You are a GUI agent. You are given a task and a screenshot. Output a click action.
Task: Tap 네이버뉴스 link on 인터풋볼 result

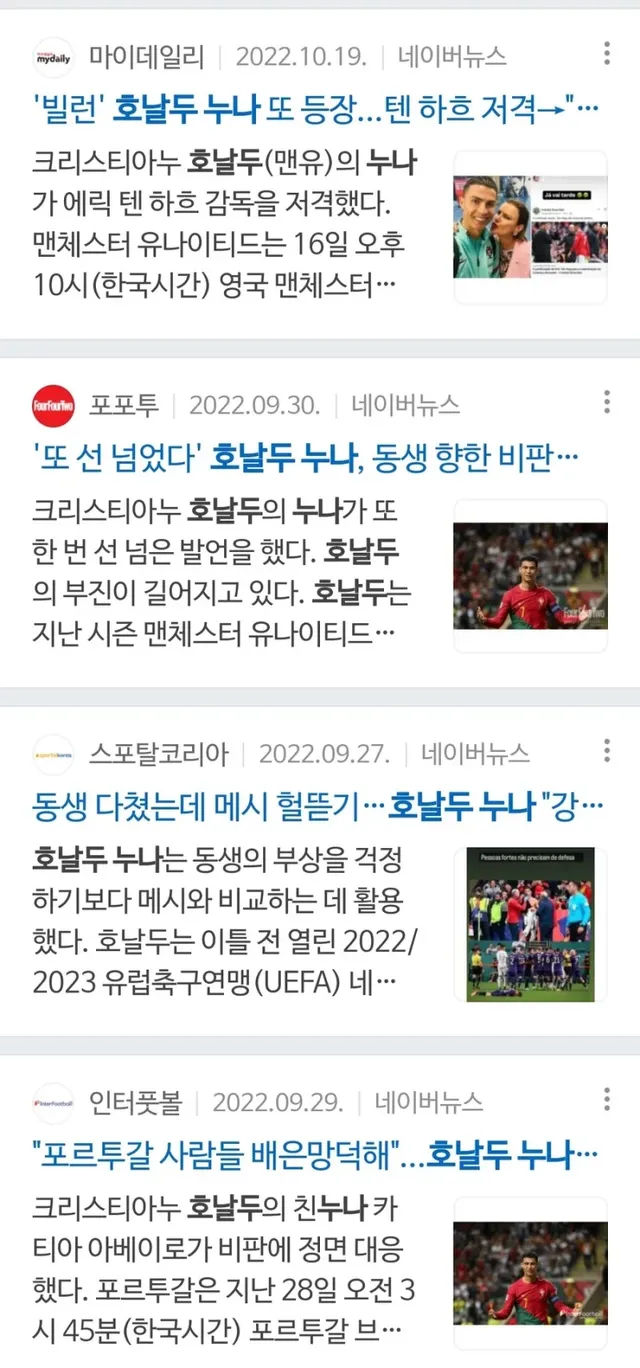(428, 1103)
